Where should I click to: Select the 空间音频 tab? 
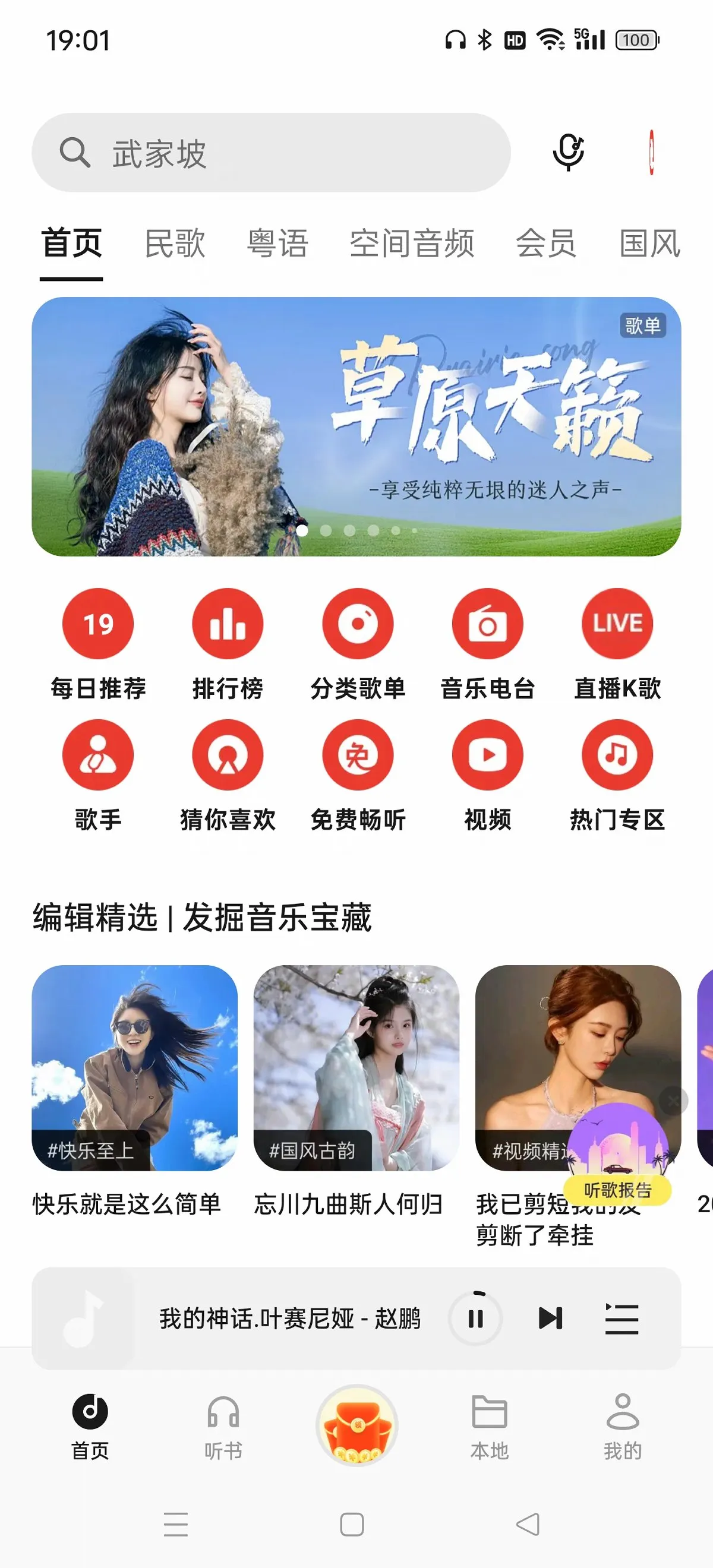412,244
